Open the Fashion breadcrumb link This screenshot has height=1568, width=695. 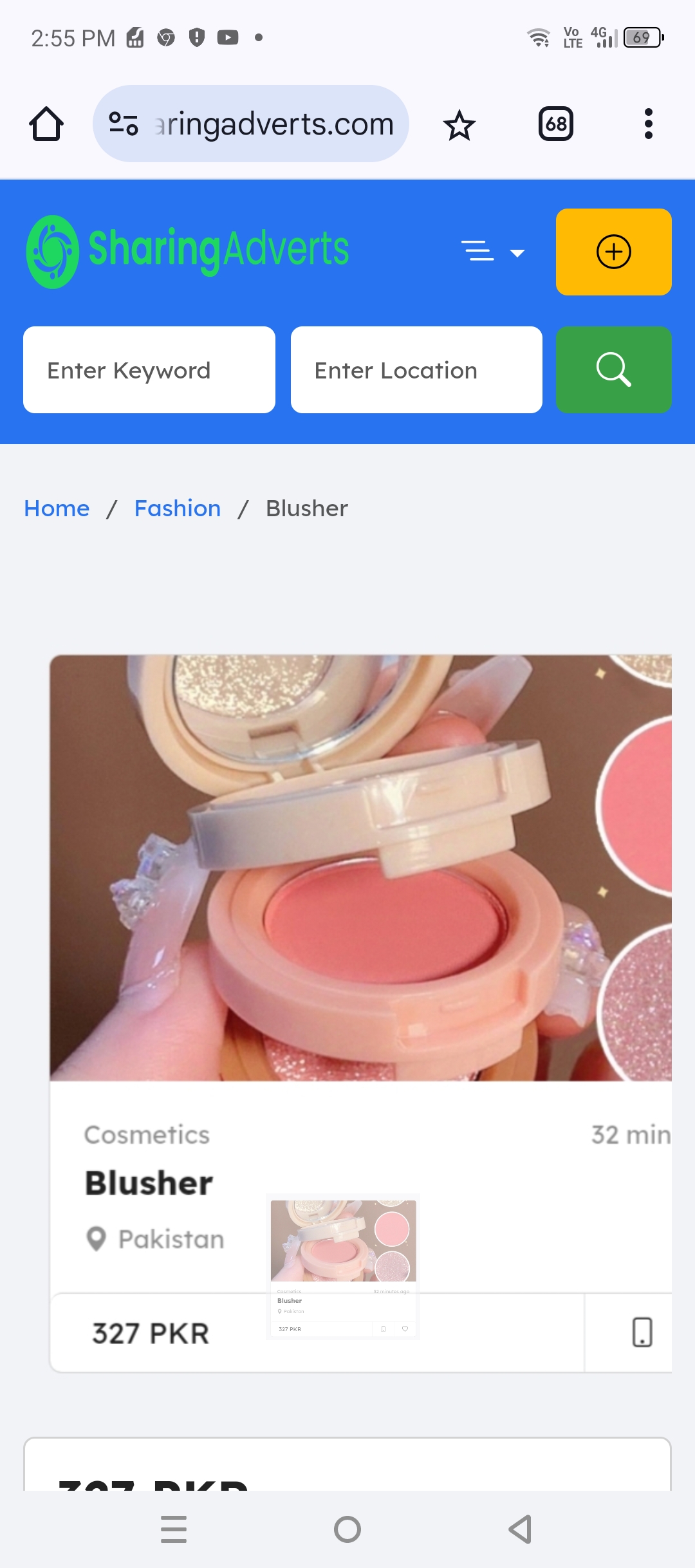(178, 509)
